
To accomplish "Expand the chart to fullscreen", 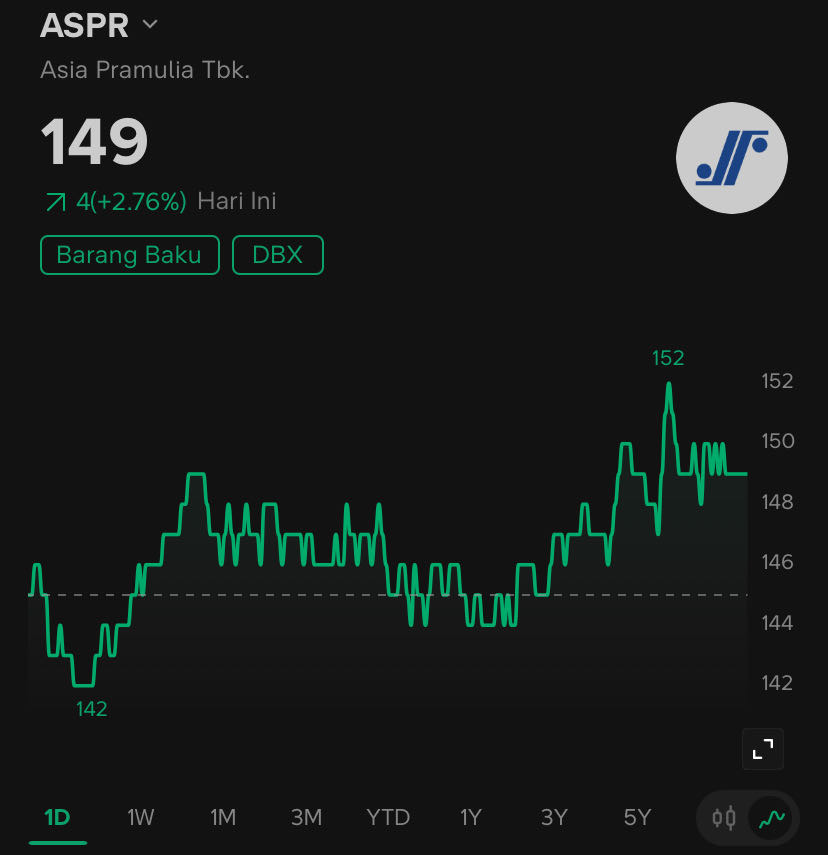I will point(763,749).
